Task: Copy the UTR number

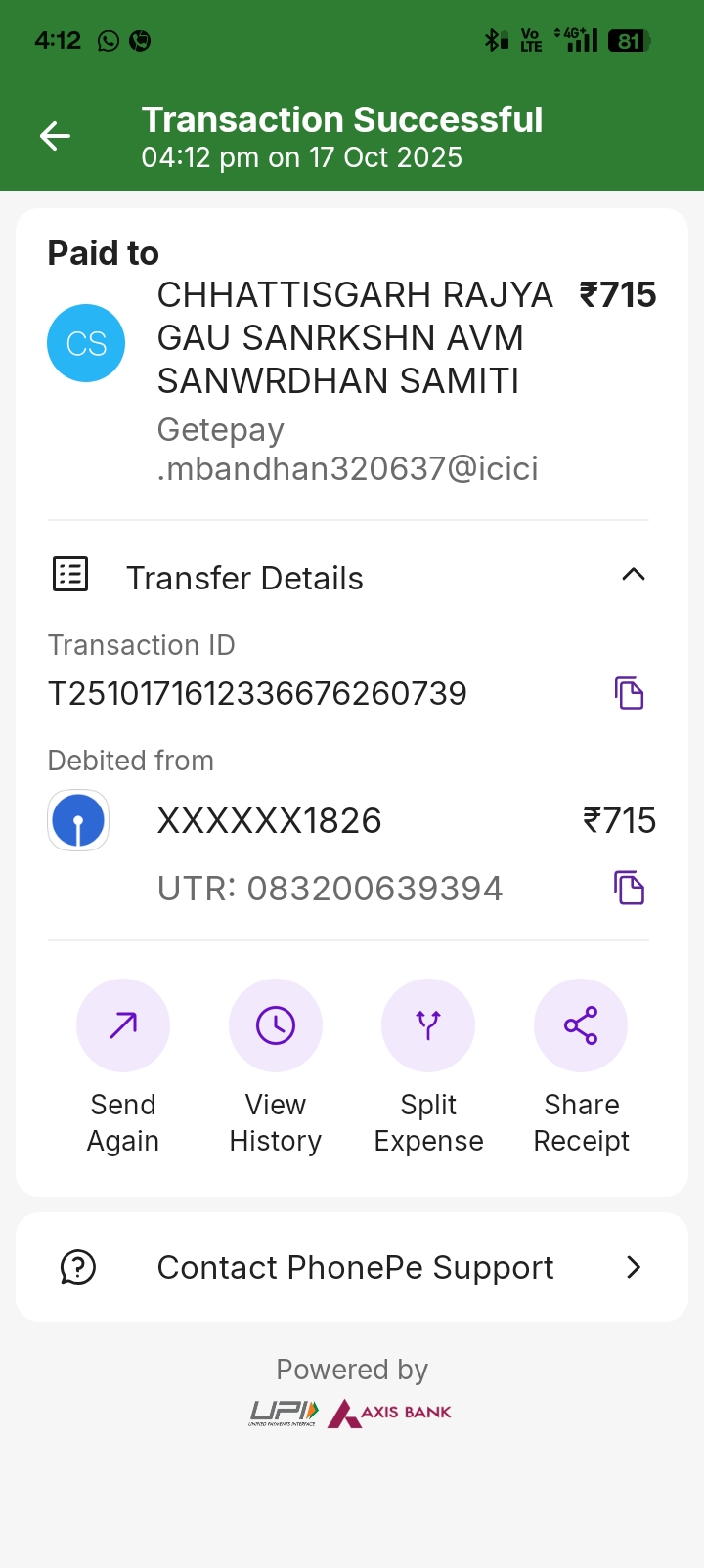Action: [629, 888]
